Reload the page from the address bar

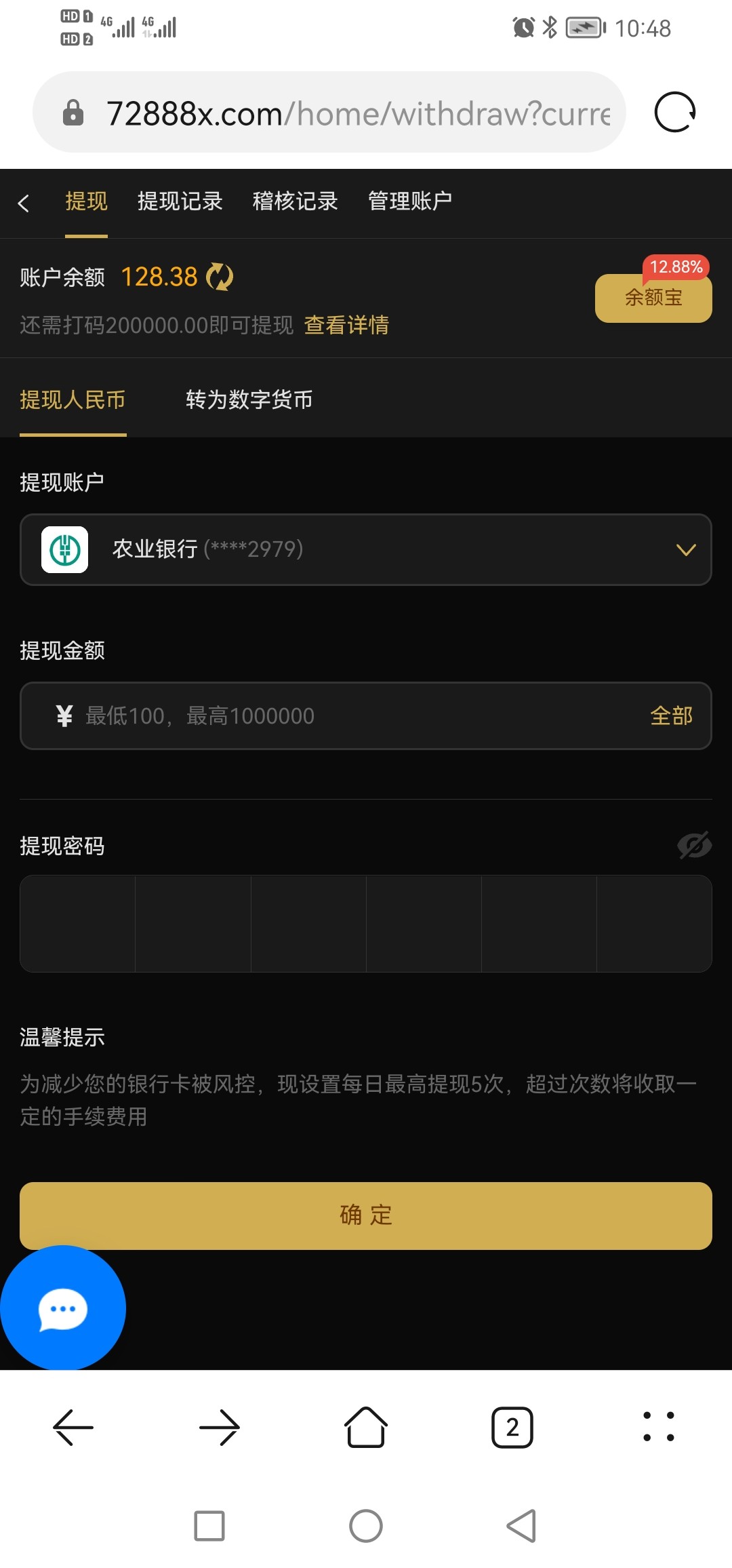coord(674,113)
